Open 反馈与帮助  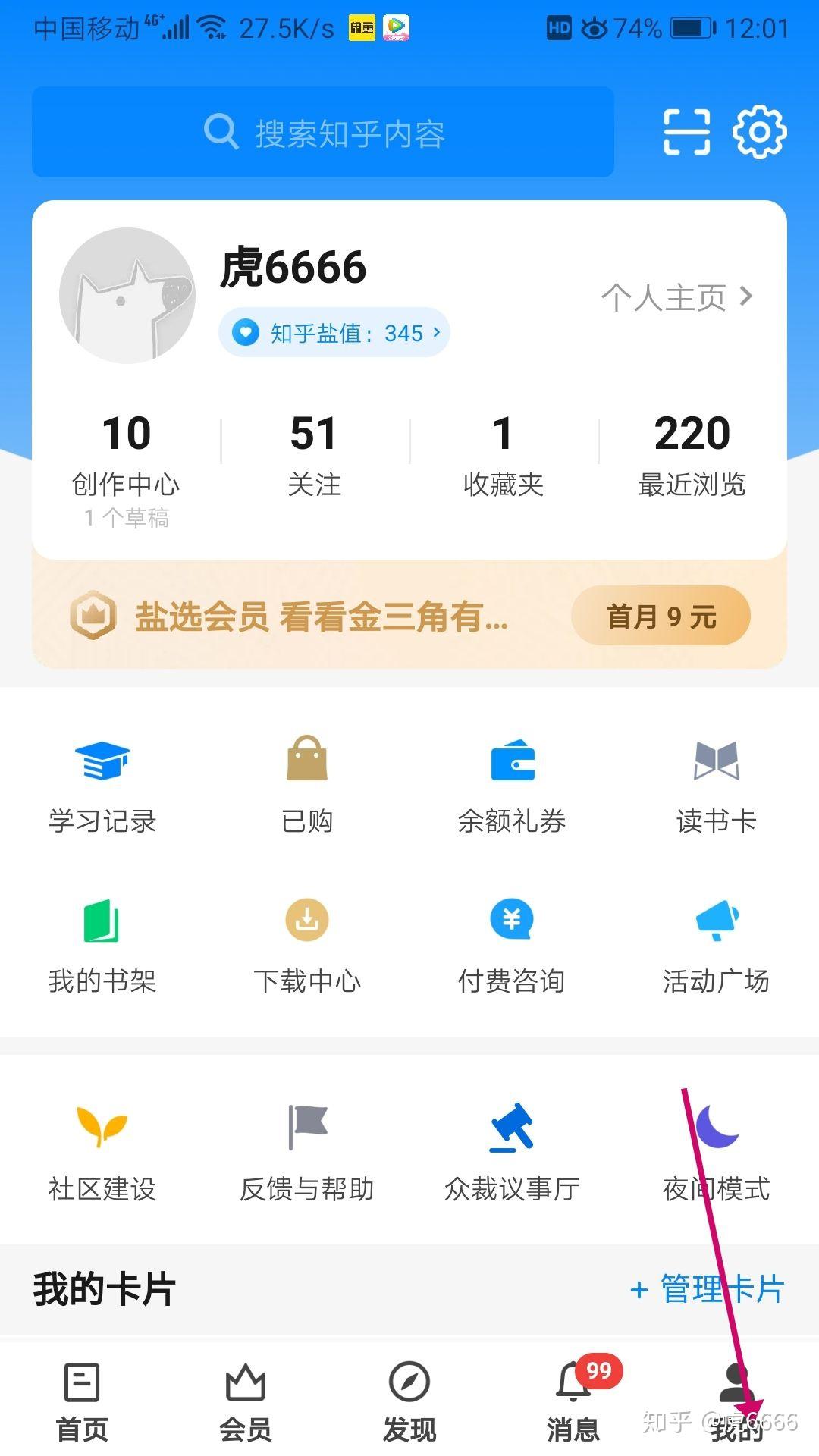click(x=307, y=1153)
